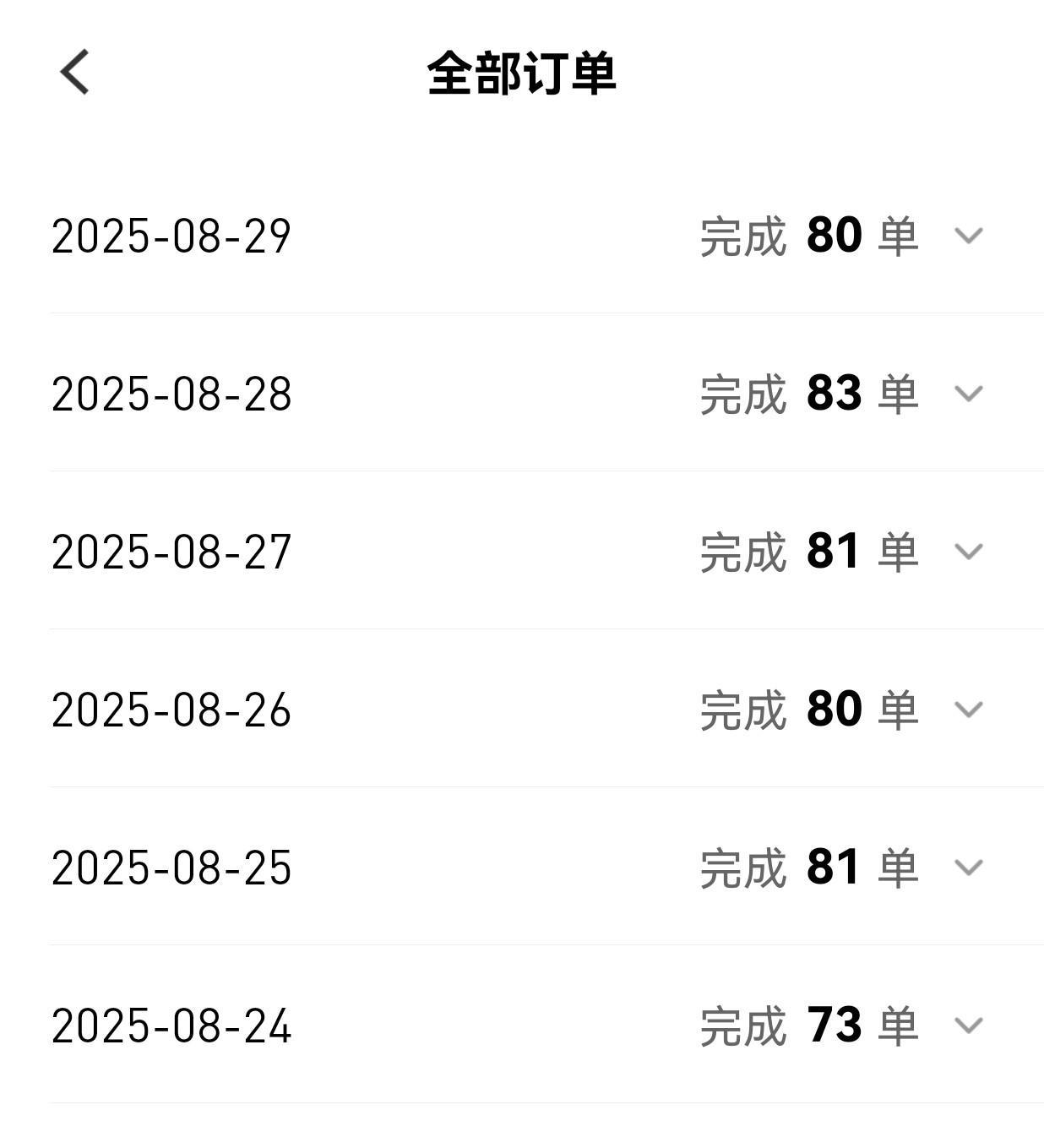The width and height of the screenshot is (1044, 1148).
Task: Expand orders for 2025-08-29
Action: coord(968,236)
